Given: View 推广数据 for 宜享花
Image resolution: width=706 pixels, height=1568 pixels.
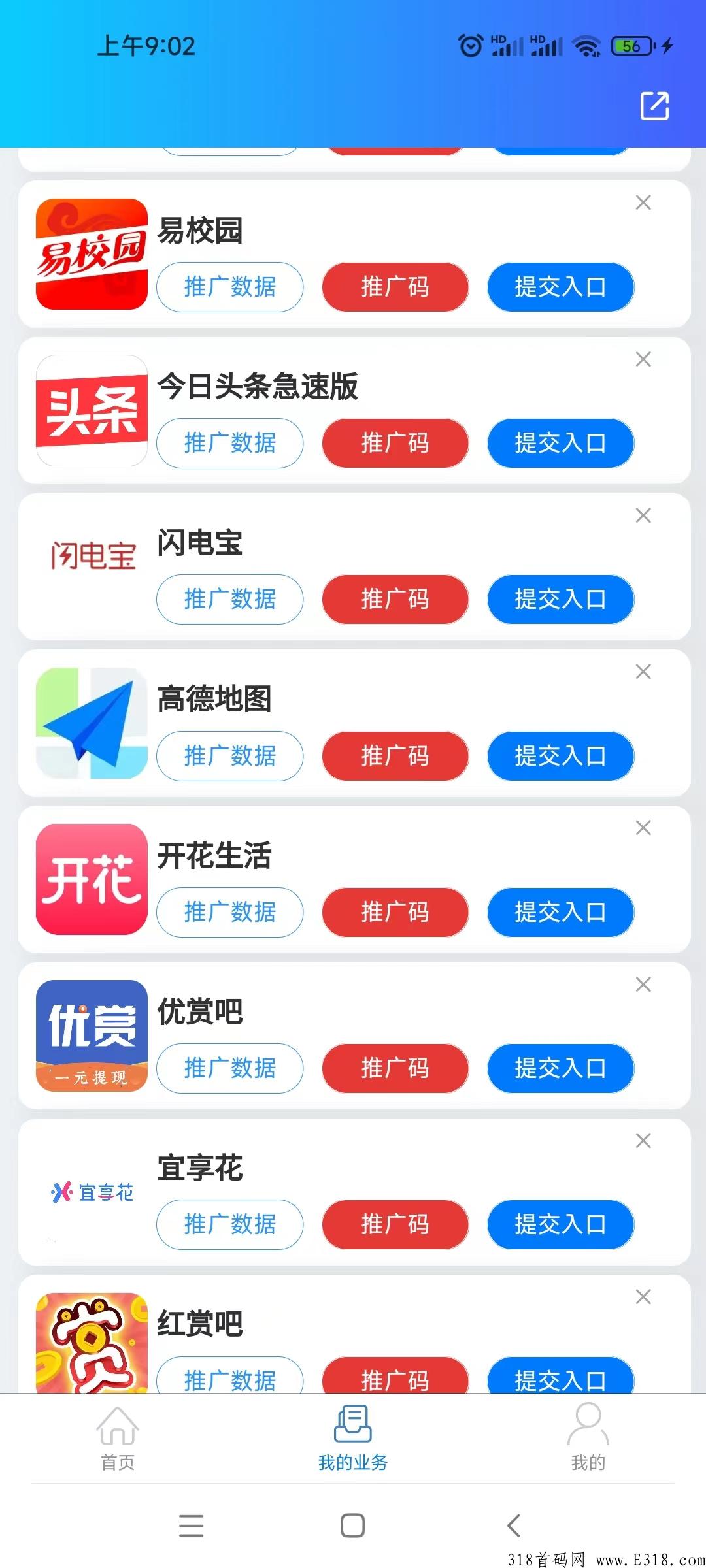Looking at the screenshot, I should point(230,1224).
